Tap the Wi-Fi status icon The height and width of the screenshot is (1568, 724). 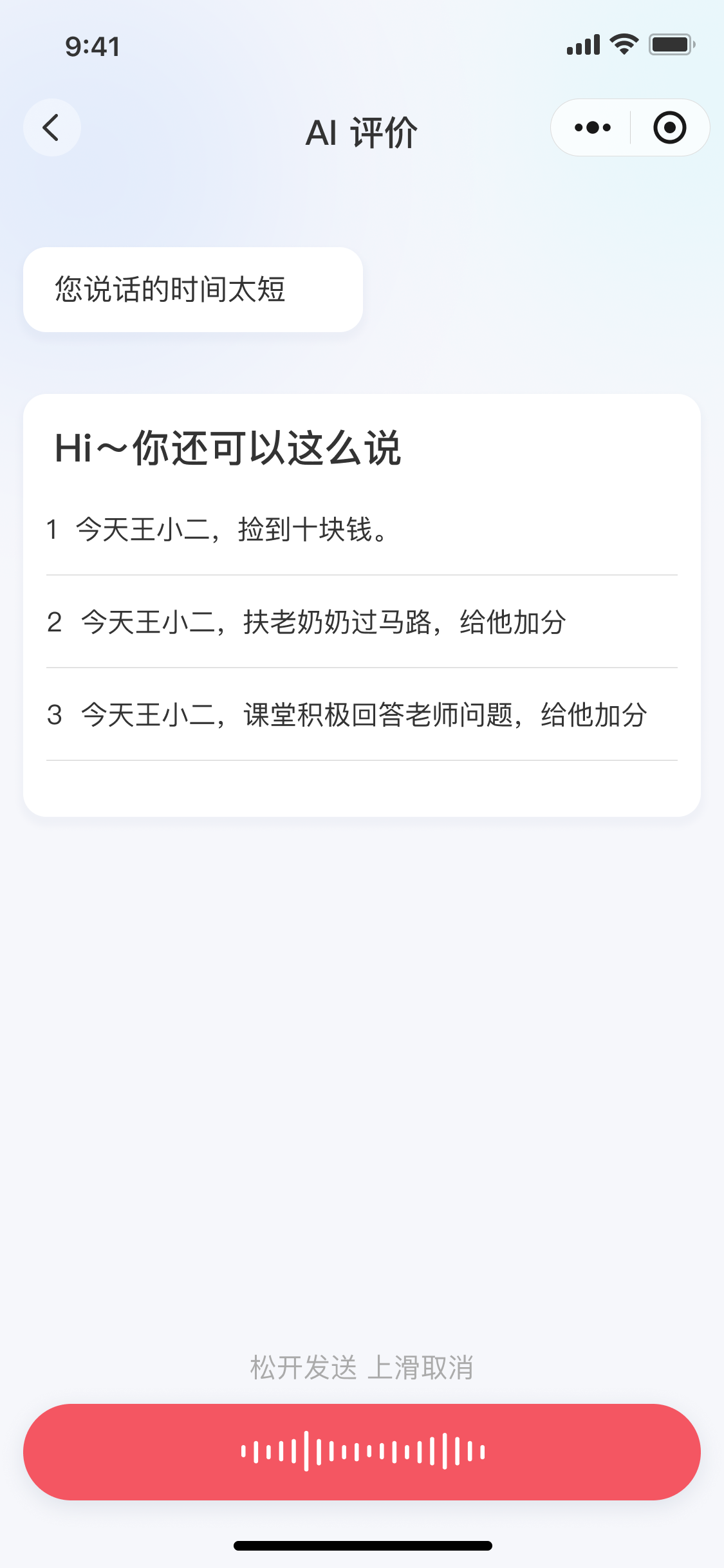pos(620,44)
